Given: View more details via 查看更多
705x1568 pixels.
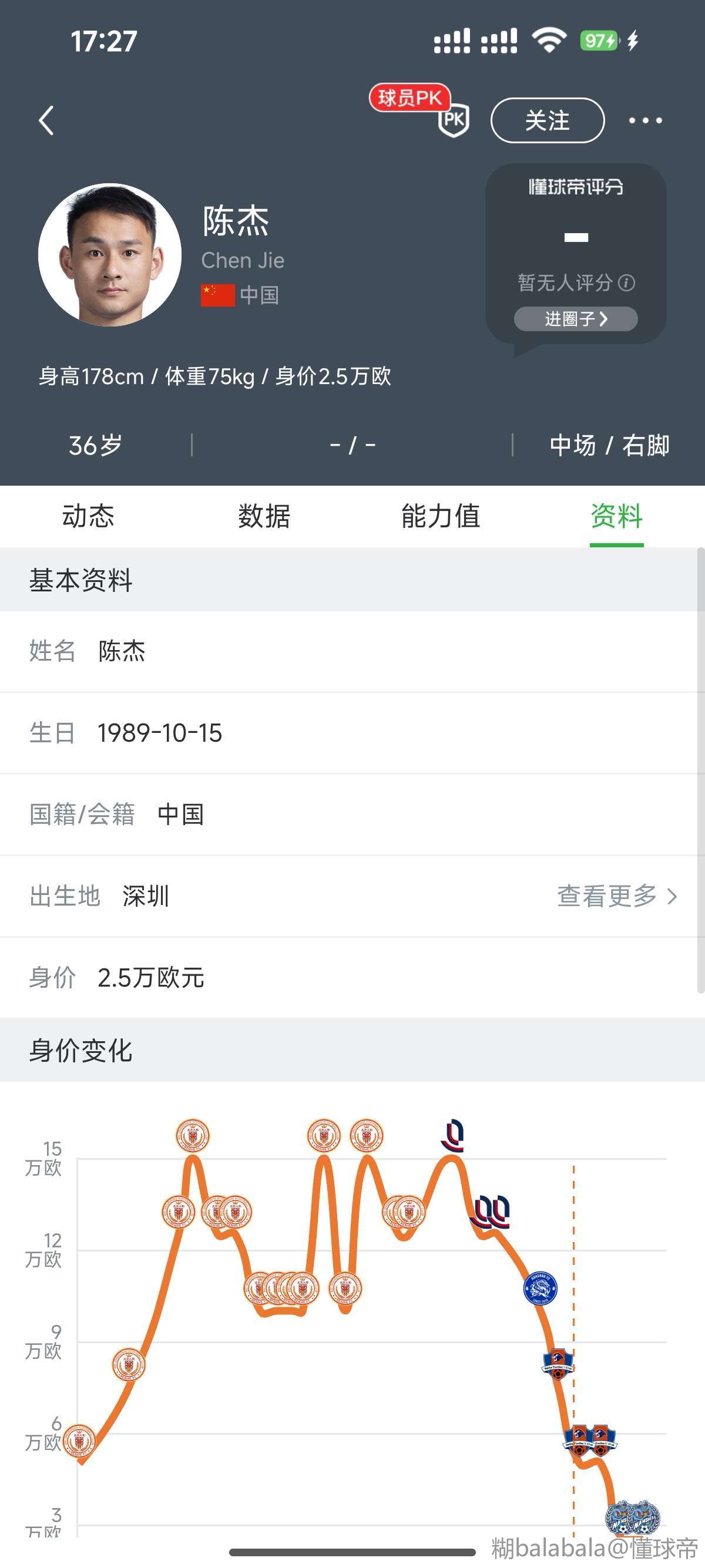Looking at the screenshot, I should click(x=617, y=896).
